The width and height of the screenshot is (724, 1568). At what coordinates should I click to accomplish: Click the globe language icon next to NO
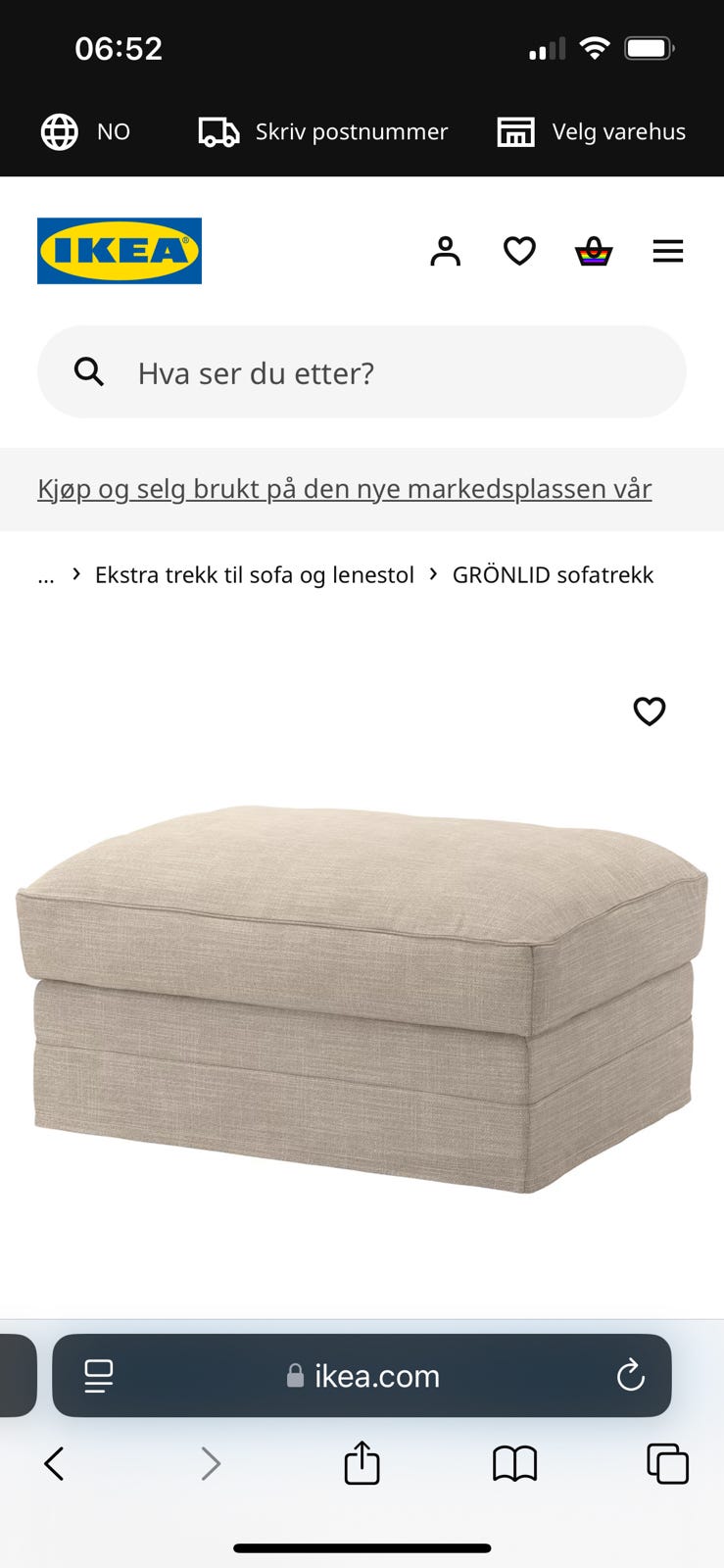coord(61,131)
